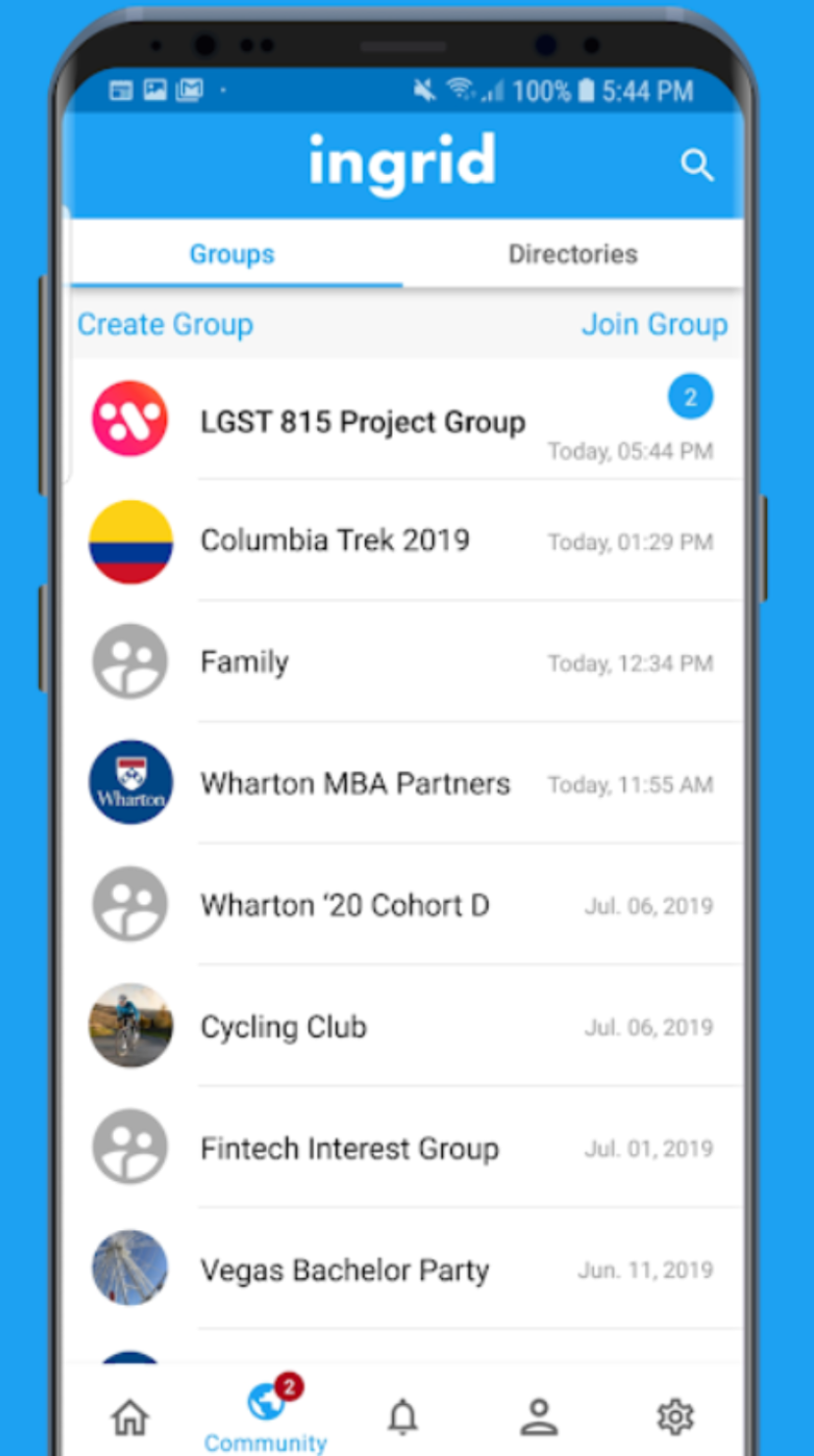
Task: Open the Cycling Club group
Action: point(284,1027)
